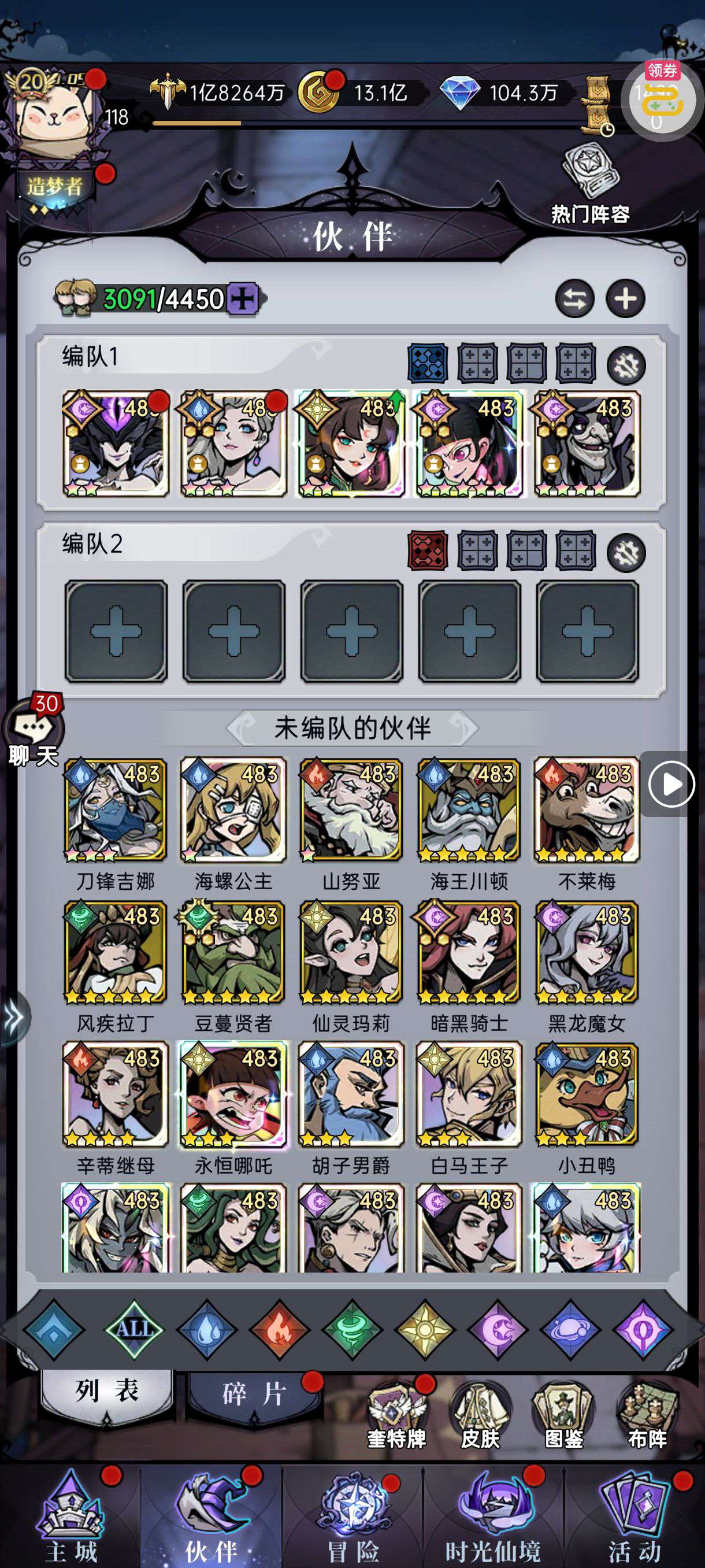
Task: Choose the hero 永恒哪吒
Action: 233,1094
